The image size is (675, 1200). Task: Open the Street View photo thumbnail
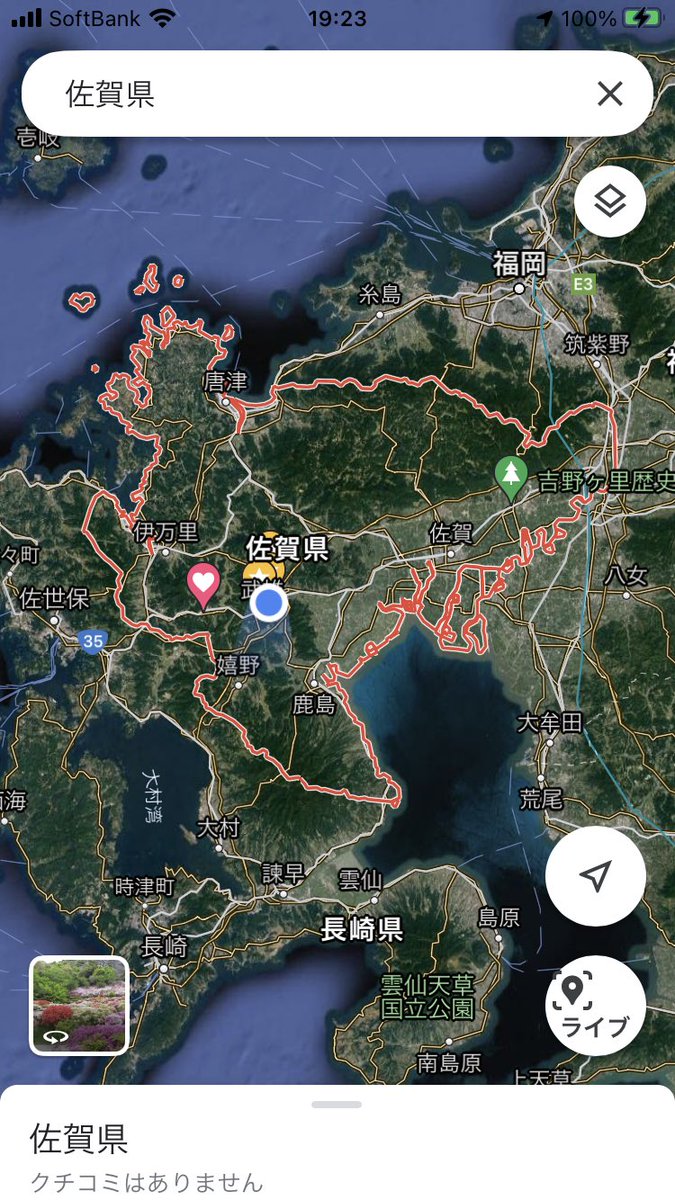[x=80, y=1005]
